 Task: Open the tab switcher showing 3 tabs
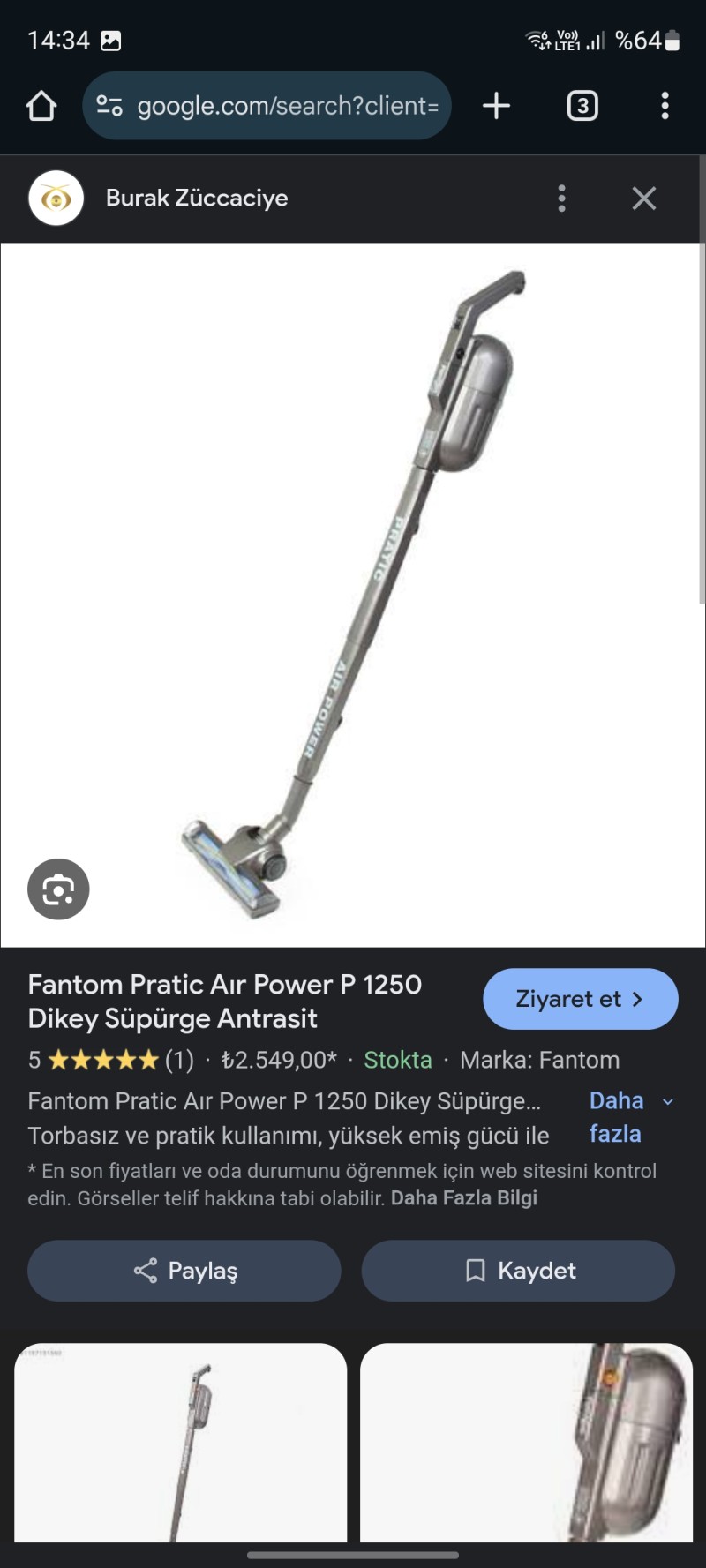point(582,106)
